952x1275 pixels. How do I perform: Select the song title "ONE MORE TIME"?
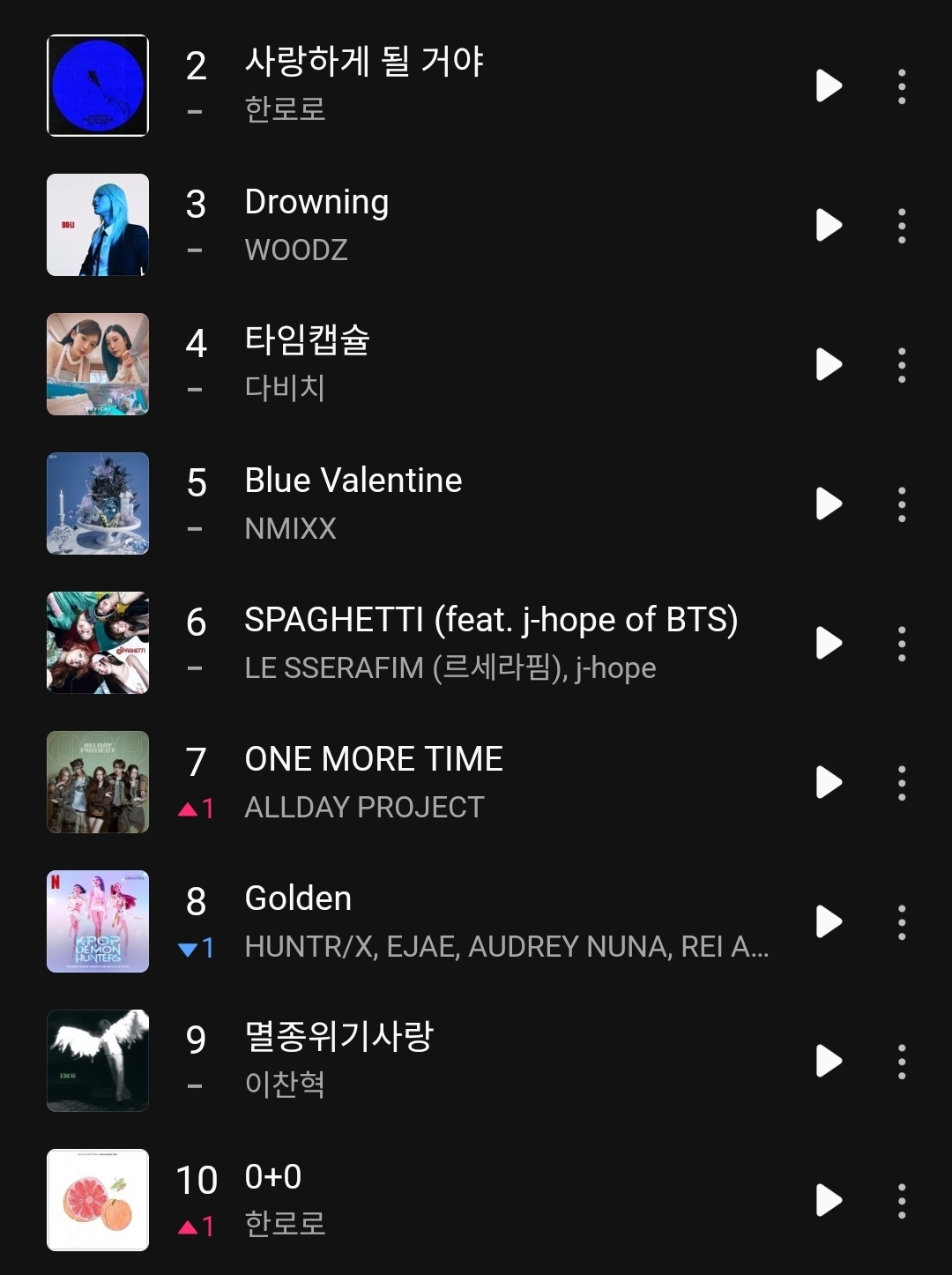click(374, 757)
